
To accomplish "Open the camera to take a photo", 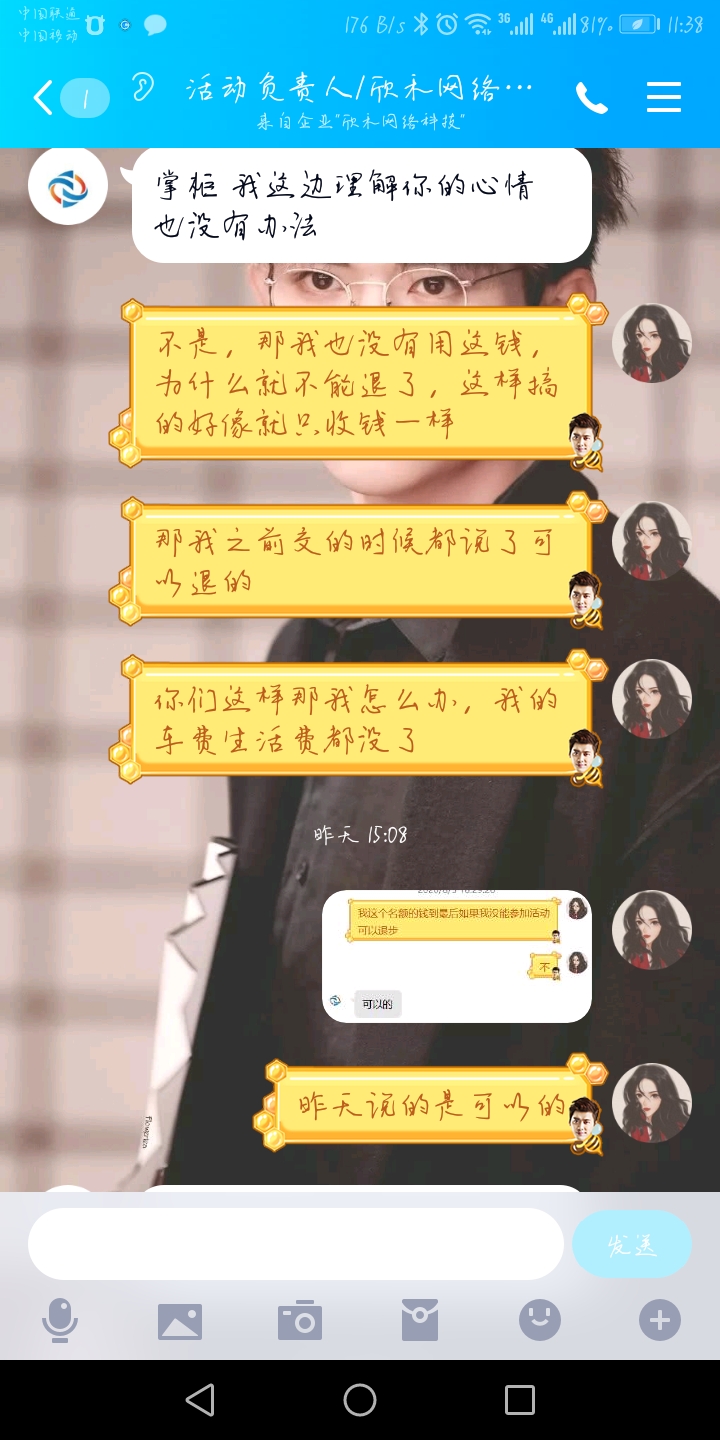I will point(300,1321).
